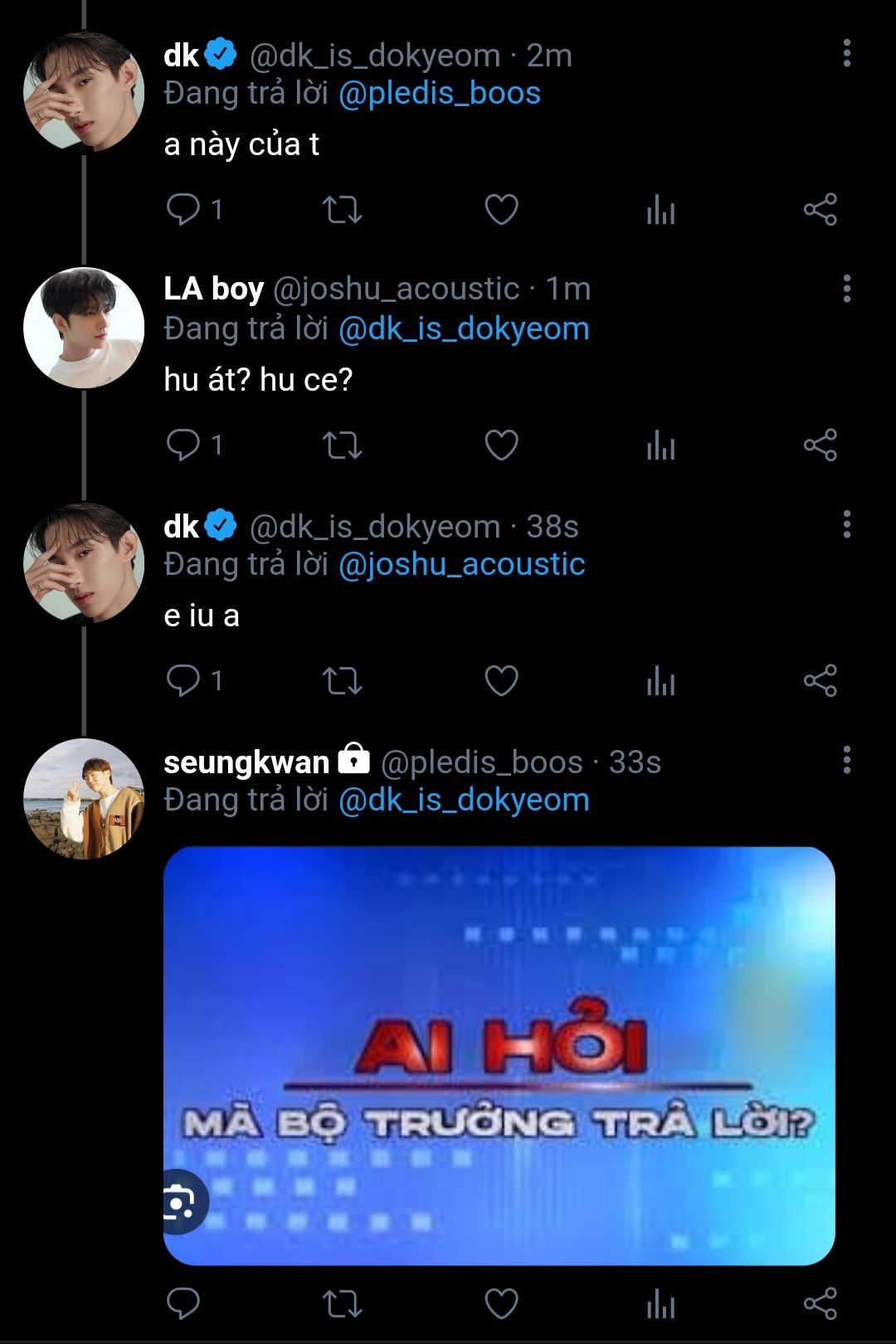This screenshot has width=896, height=1344.
Task: Reply to LA boy's "hu át? hu ce?" tweet
Action: click(x=183, y=445)
